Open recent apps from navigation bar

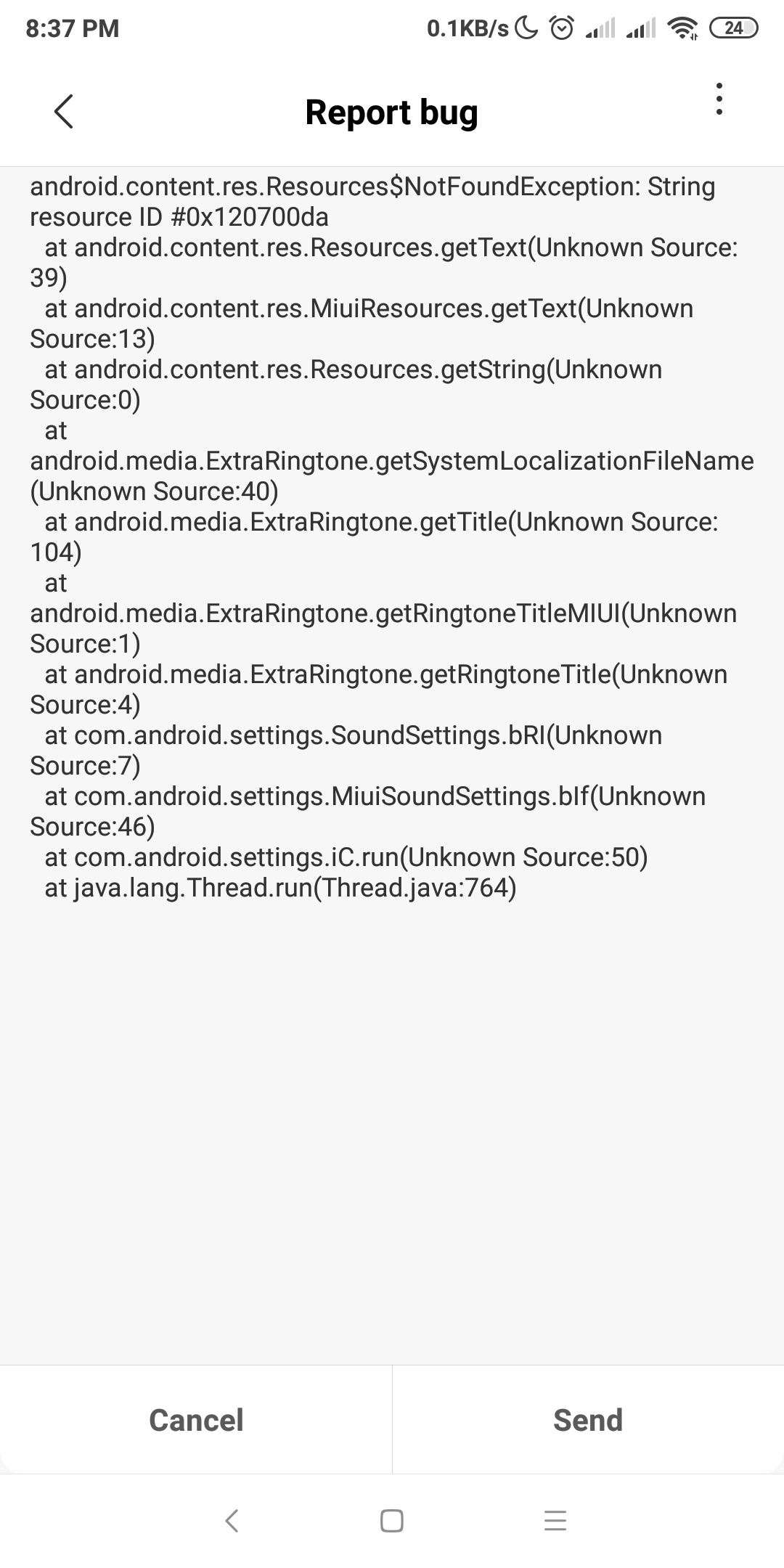click(x=555, y=1521)
